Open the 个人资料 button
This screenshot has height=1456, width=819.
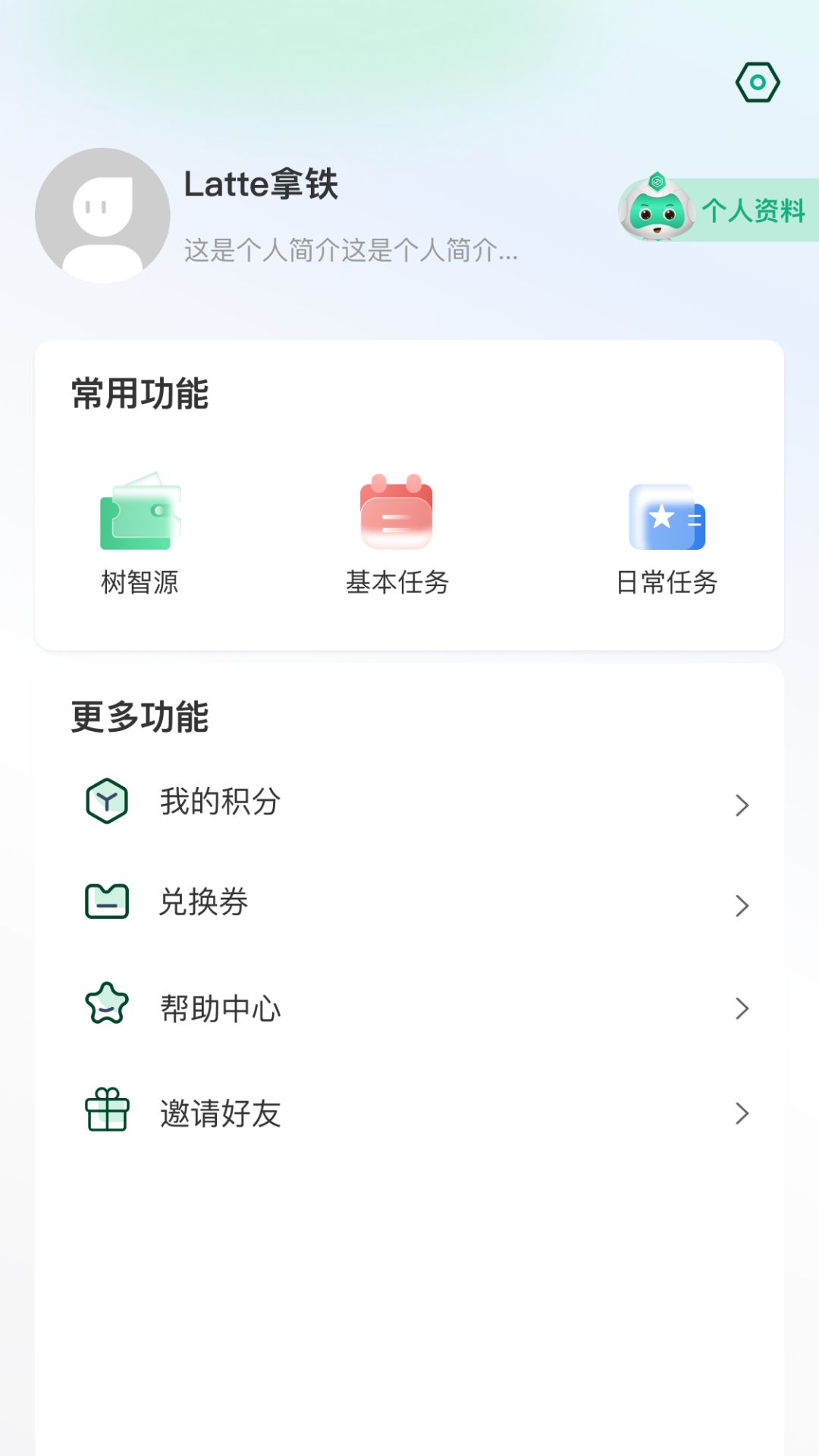(753, 212)
